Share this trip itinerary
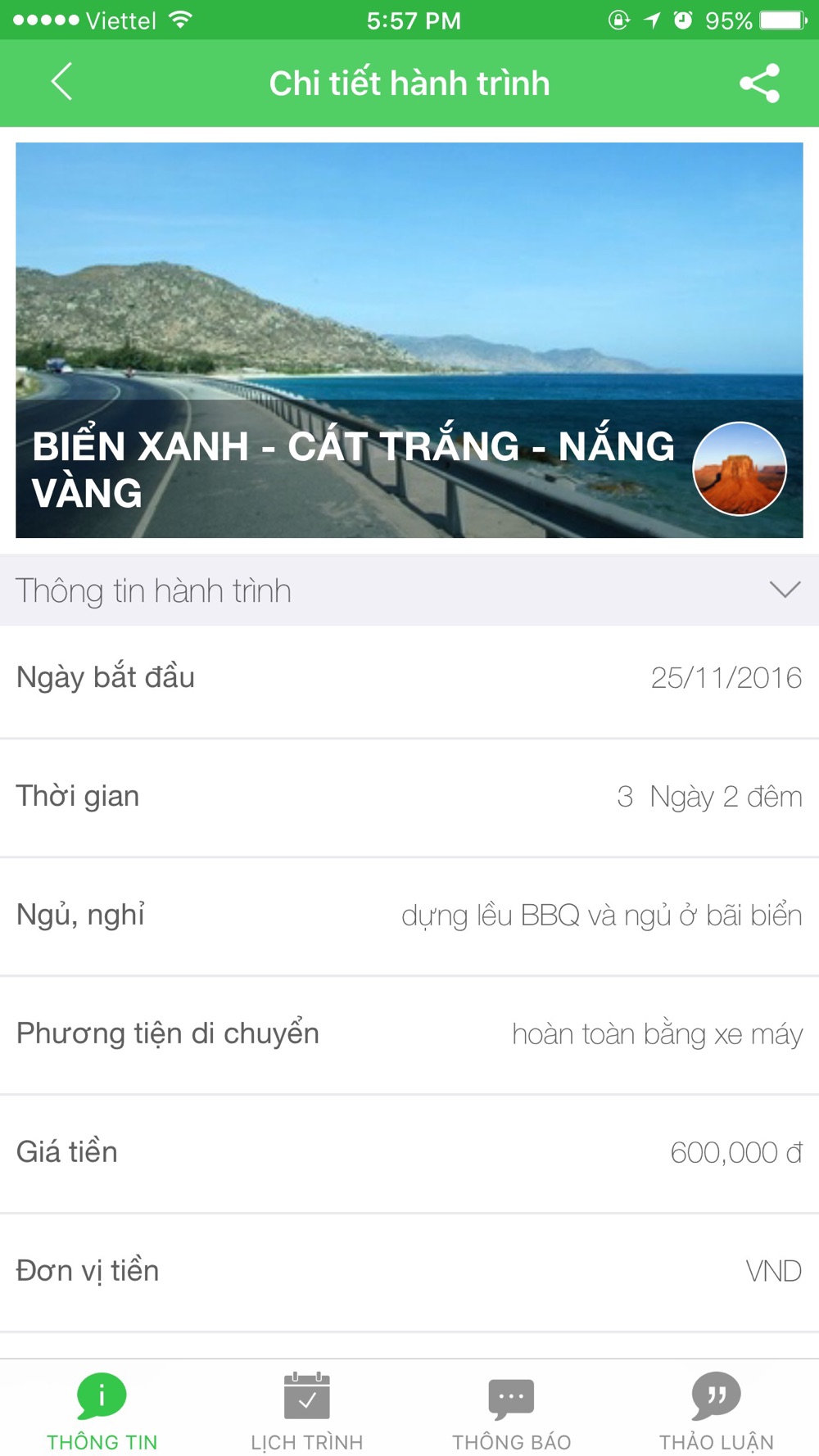 759,83
